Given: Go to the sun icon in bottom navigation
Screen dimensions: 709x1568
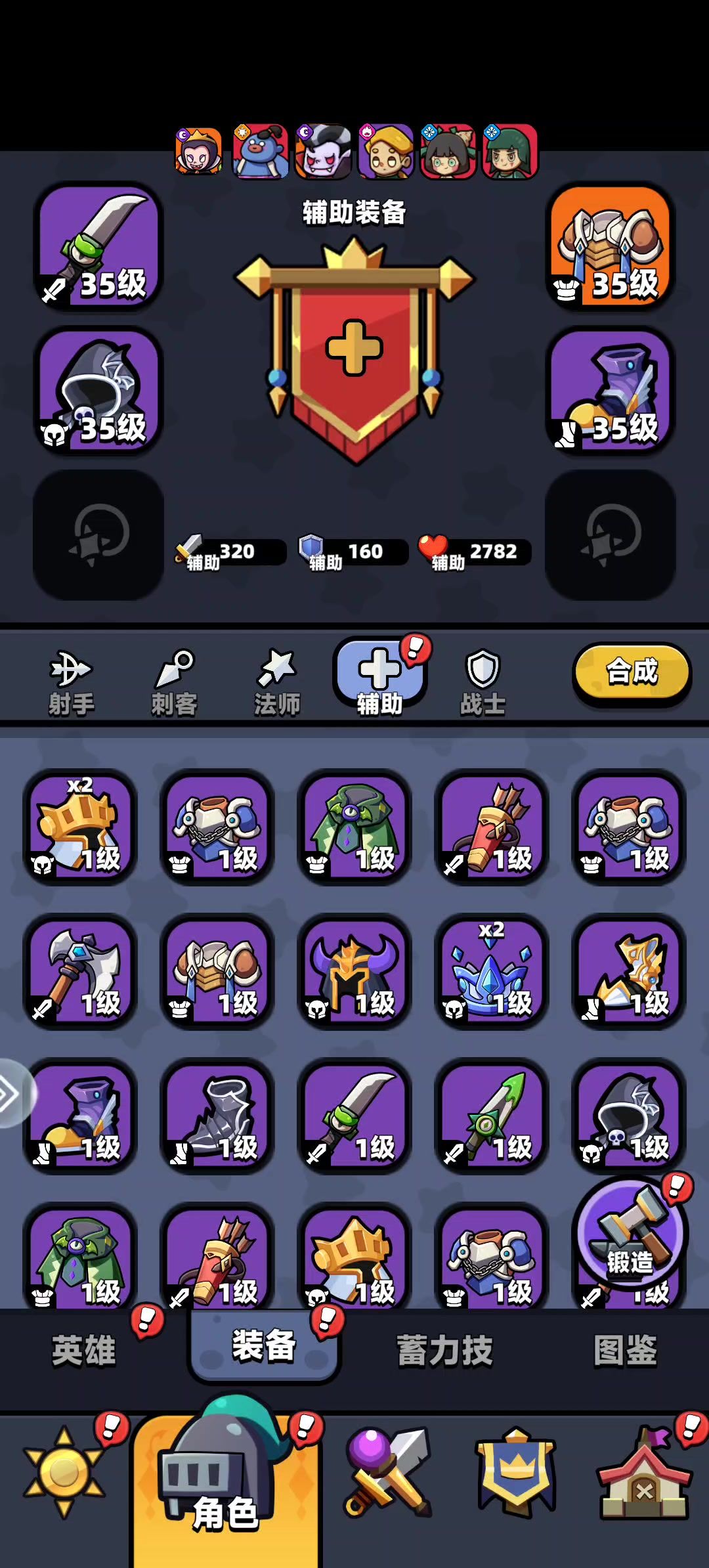Looking at the screenshot, I should click(x=64, y=1472).
